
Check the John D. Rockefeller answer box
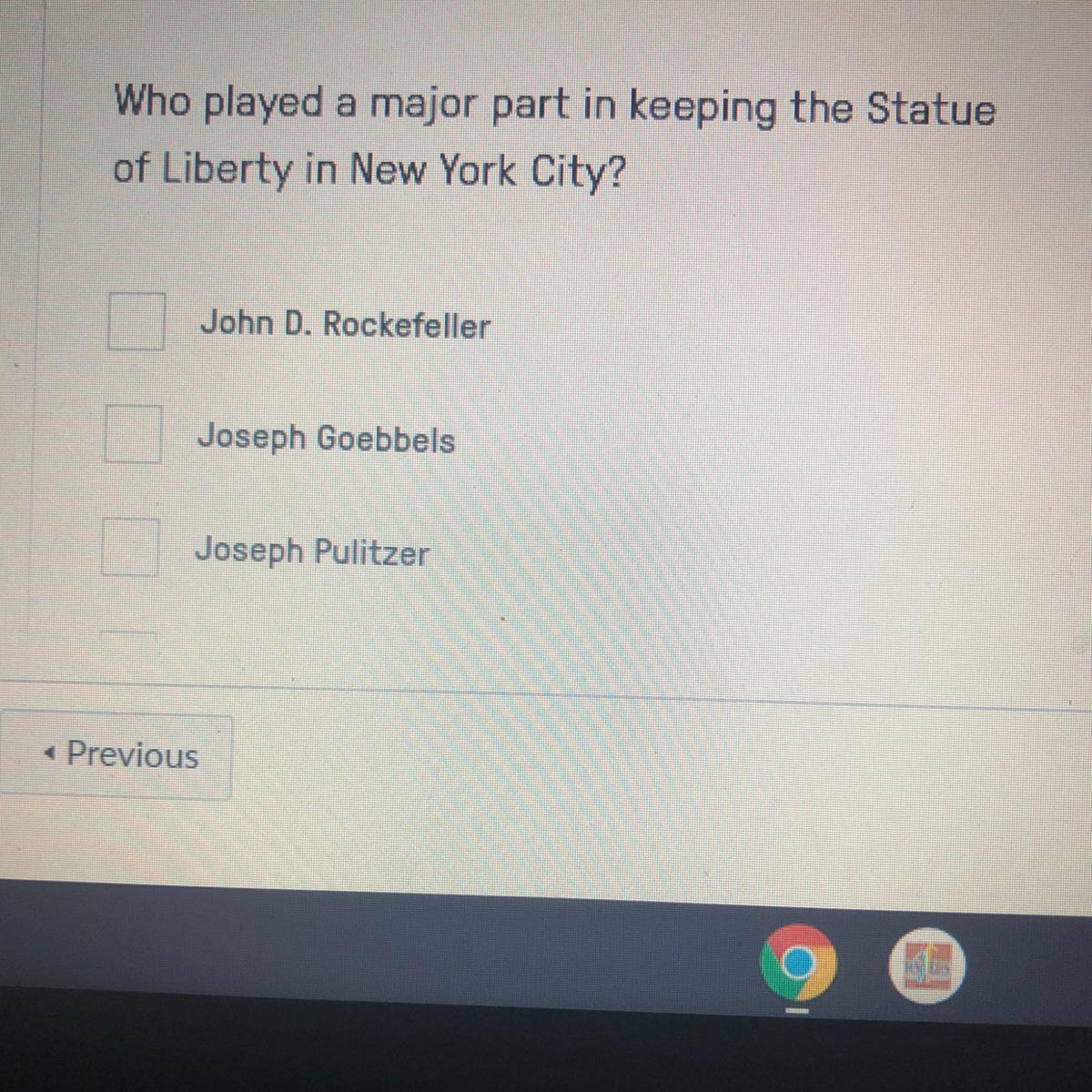(x=136, y=321)
